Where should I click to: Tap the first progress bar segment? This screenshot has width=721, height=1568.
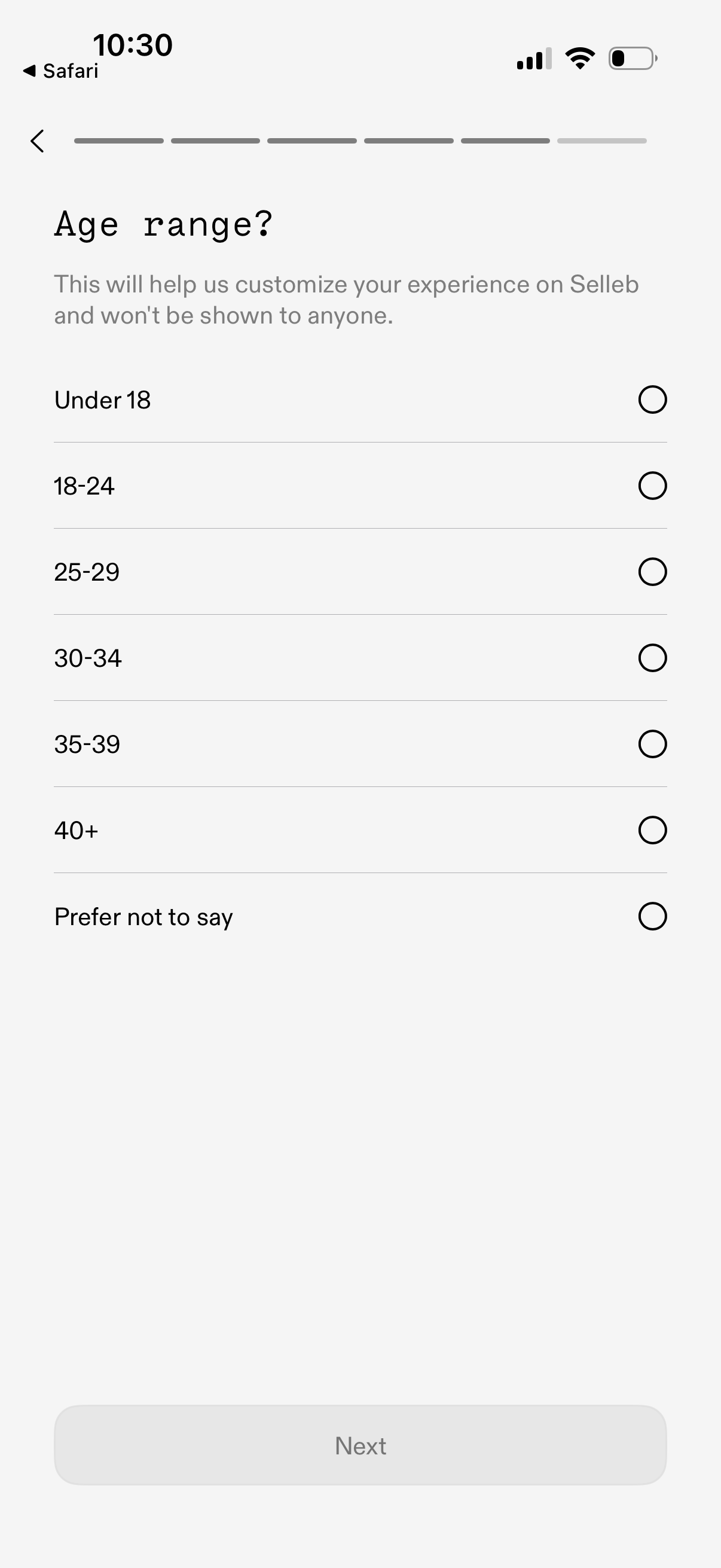118,141
